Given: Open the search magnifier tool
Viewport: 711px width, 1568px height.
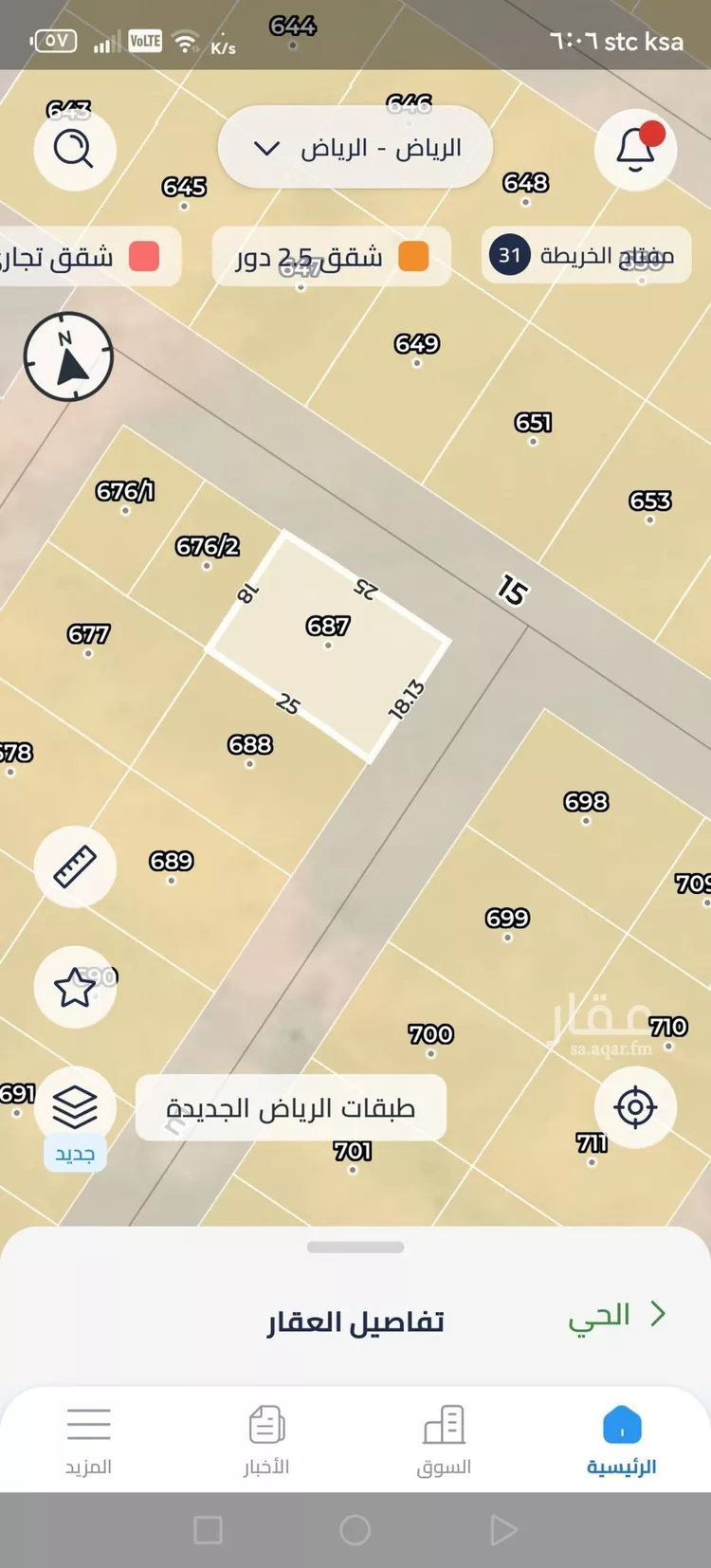Looking at the screenshot, I should pyautogui.click(x=75, y=150).
